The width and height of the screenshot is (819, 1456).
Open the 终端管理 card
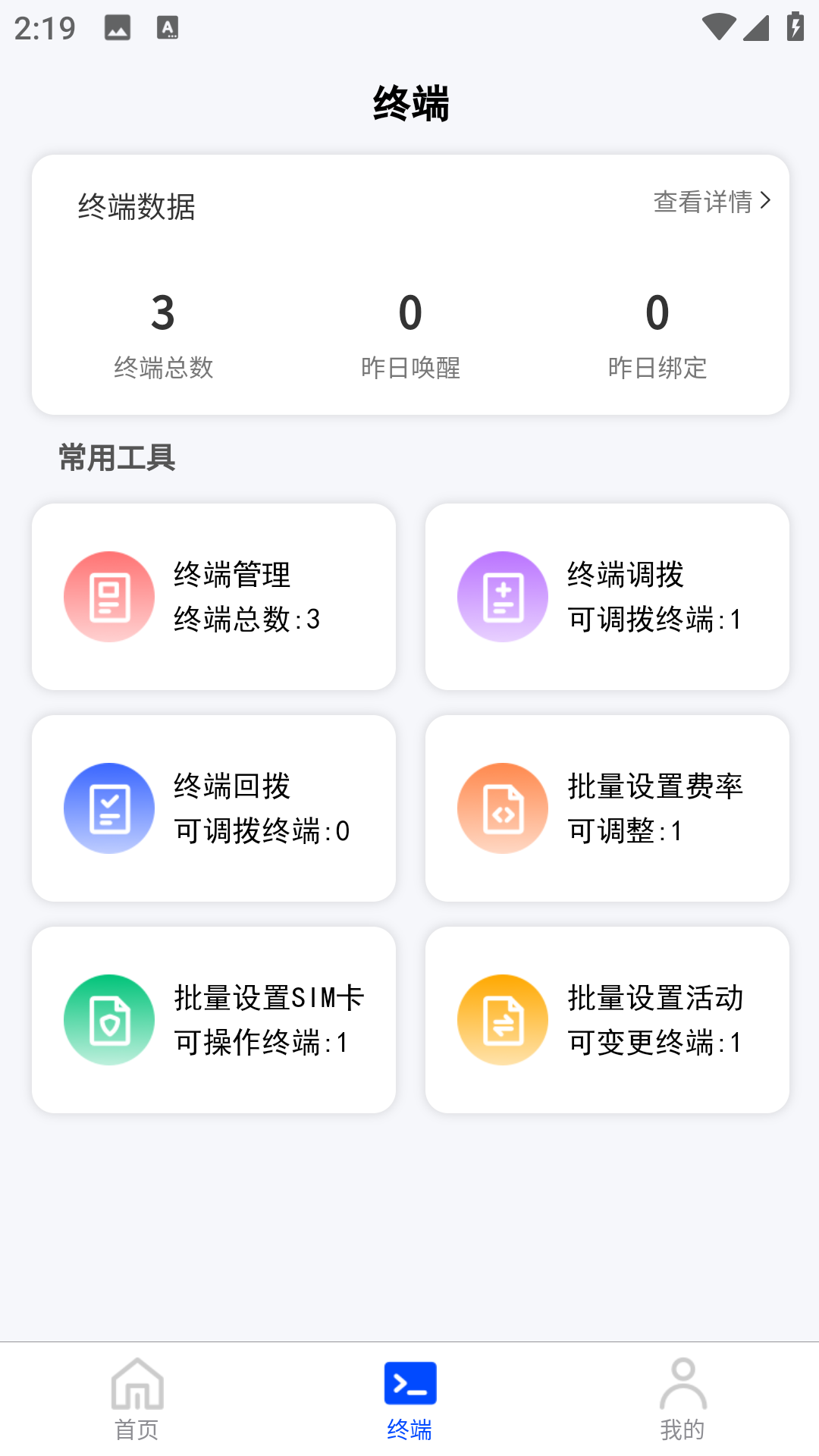(214, 597)
